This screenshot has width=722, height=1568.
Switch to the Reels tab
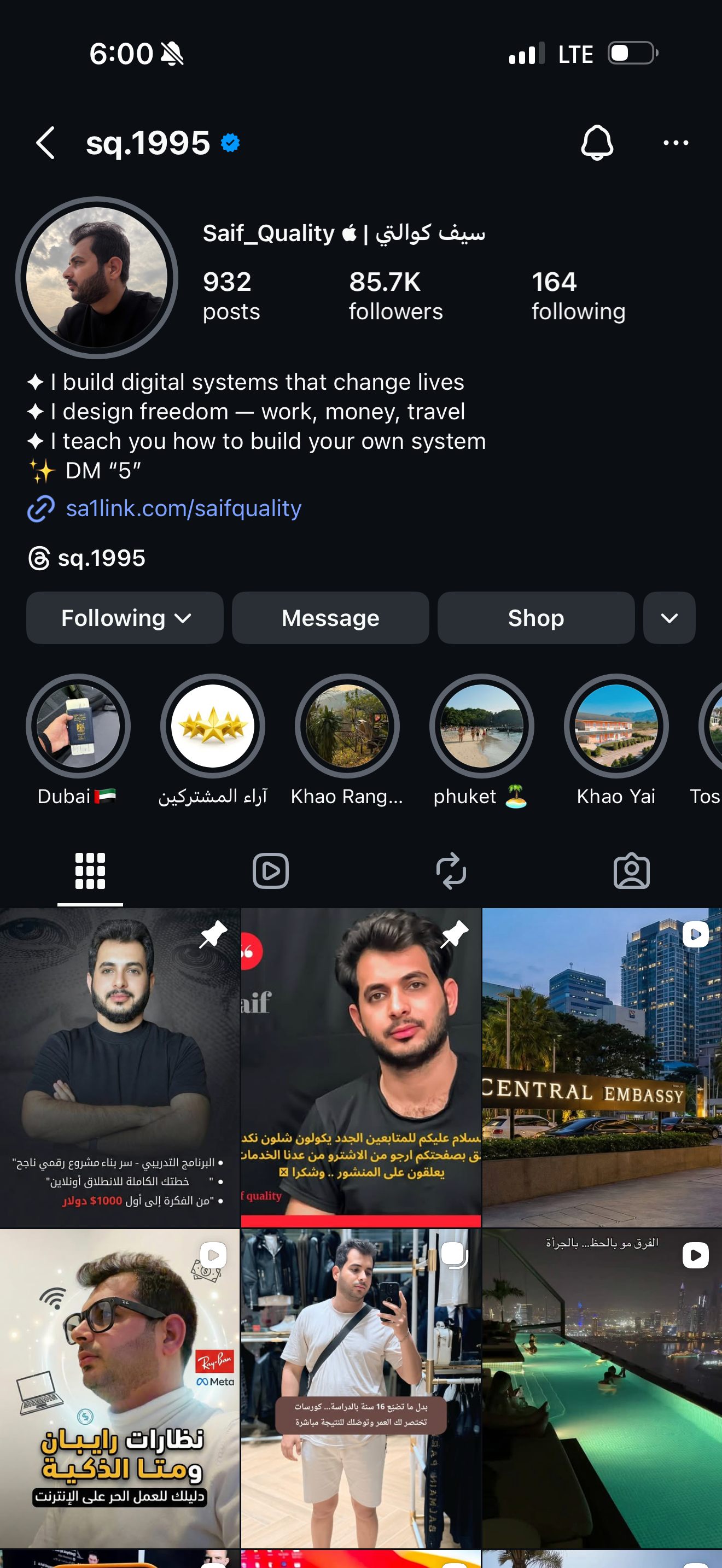coord(270,871)
